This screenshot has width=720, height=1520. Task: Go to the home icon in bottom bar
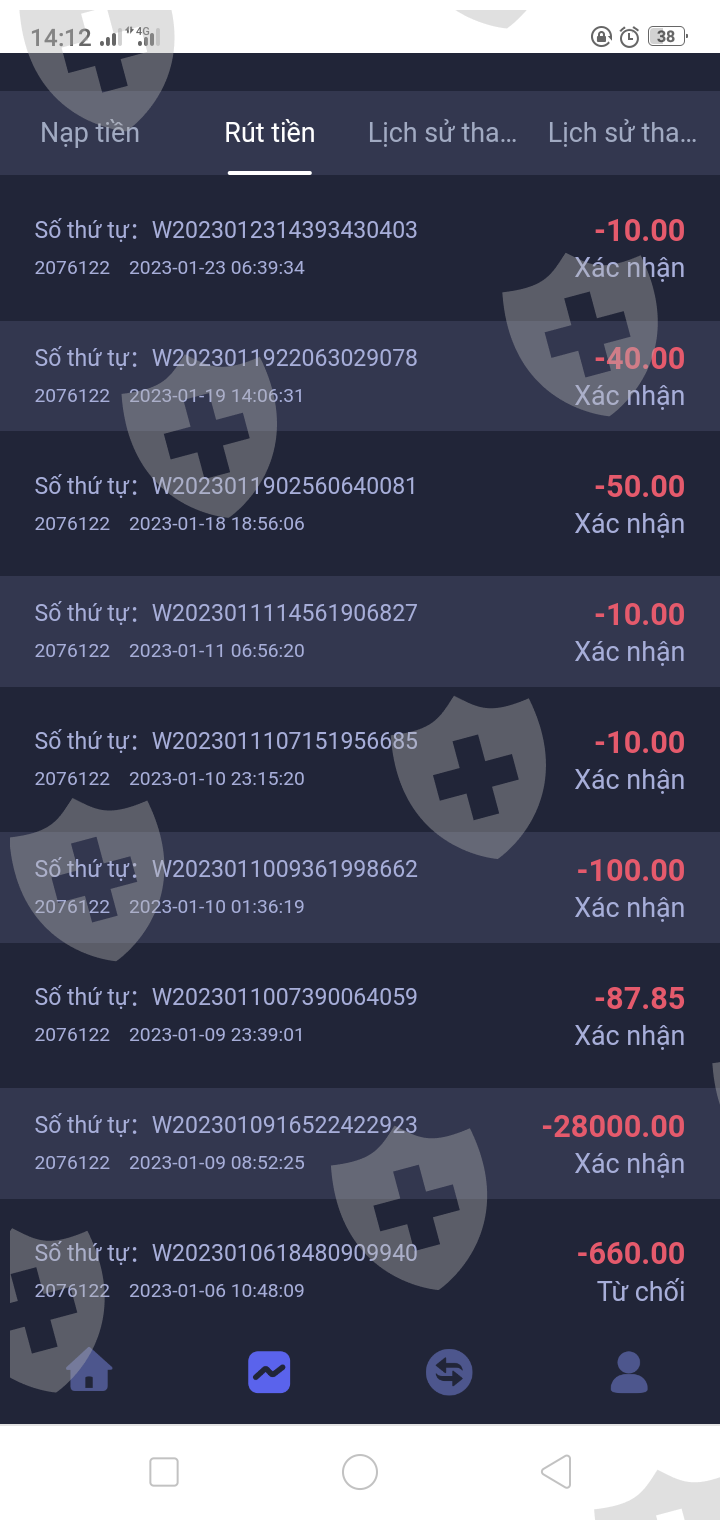[89, 1371]
